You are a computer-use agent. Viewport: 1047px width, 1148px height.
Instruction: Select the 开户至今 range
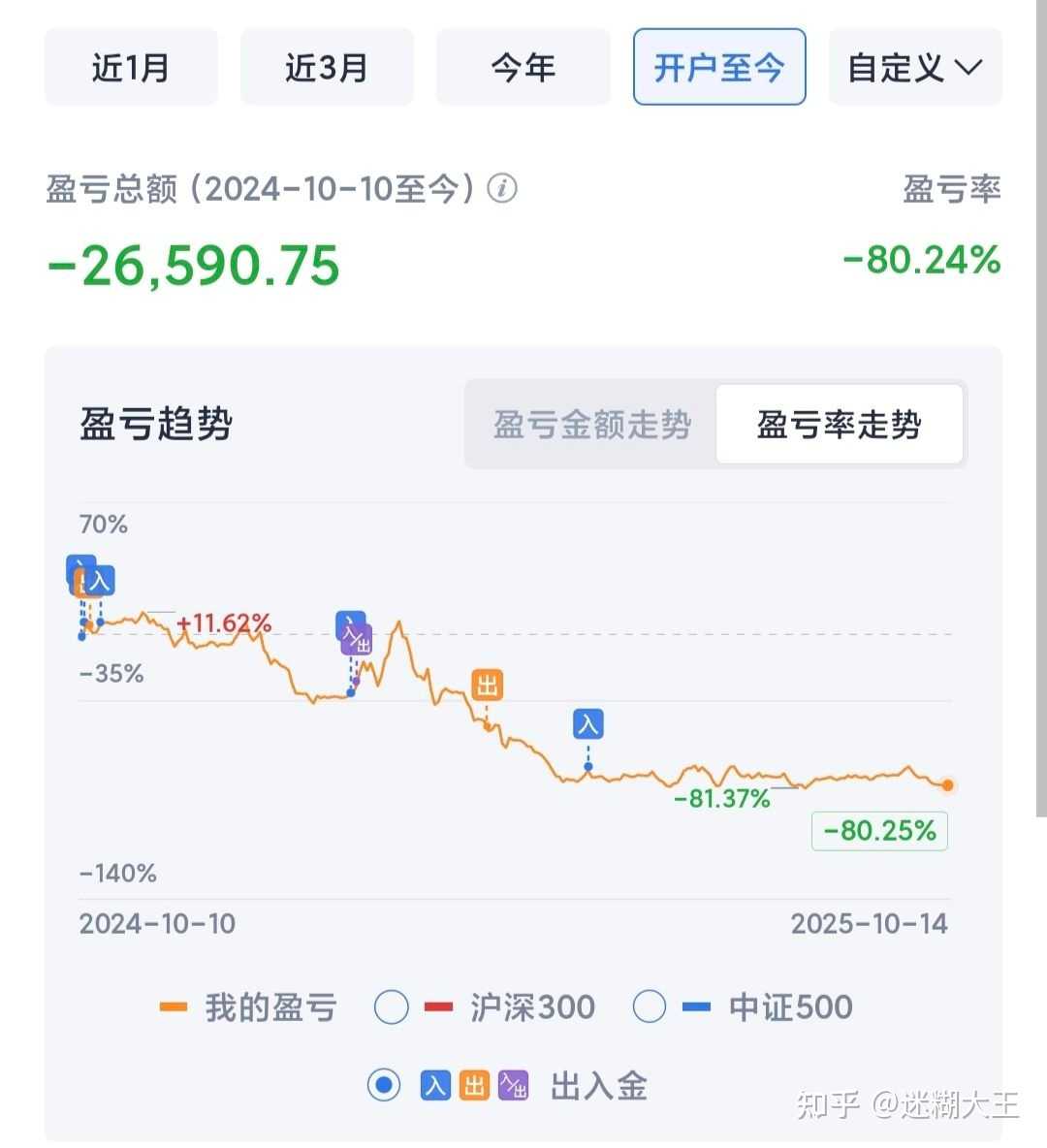point(719,68)
